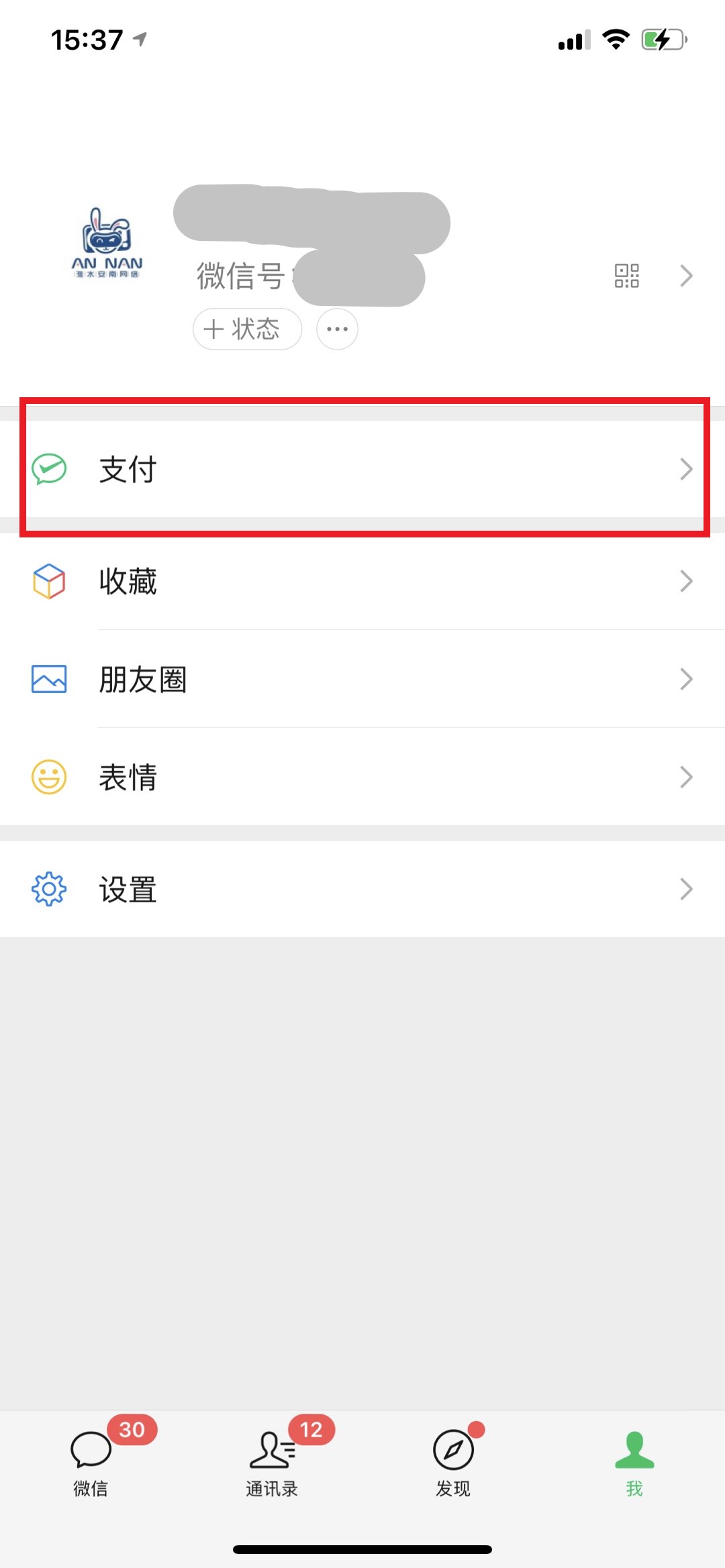Open 设置 settings
The image size is (725, 1568).
click(x=362, y=889)
